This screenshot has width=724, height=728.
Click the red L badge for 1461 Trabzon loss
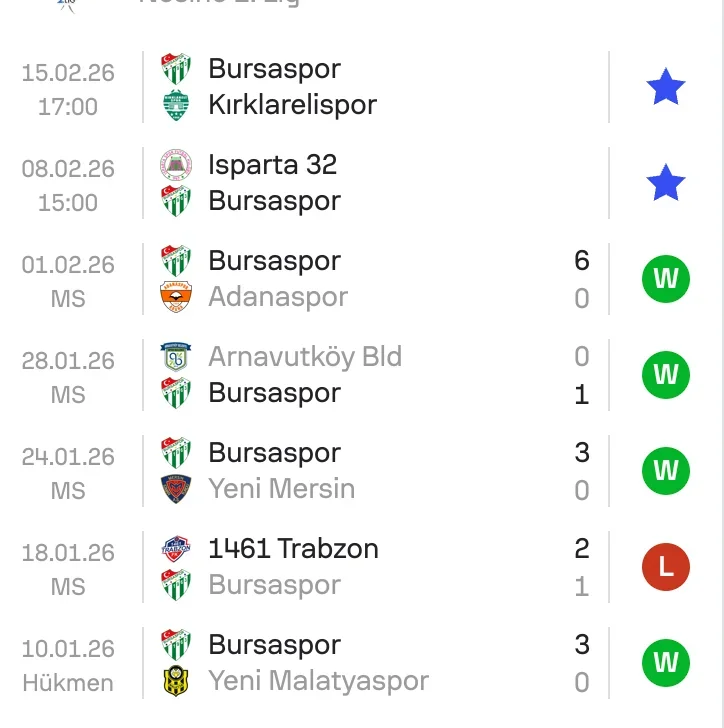(665, 567)
